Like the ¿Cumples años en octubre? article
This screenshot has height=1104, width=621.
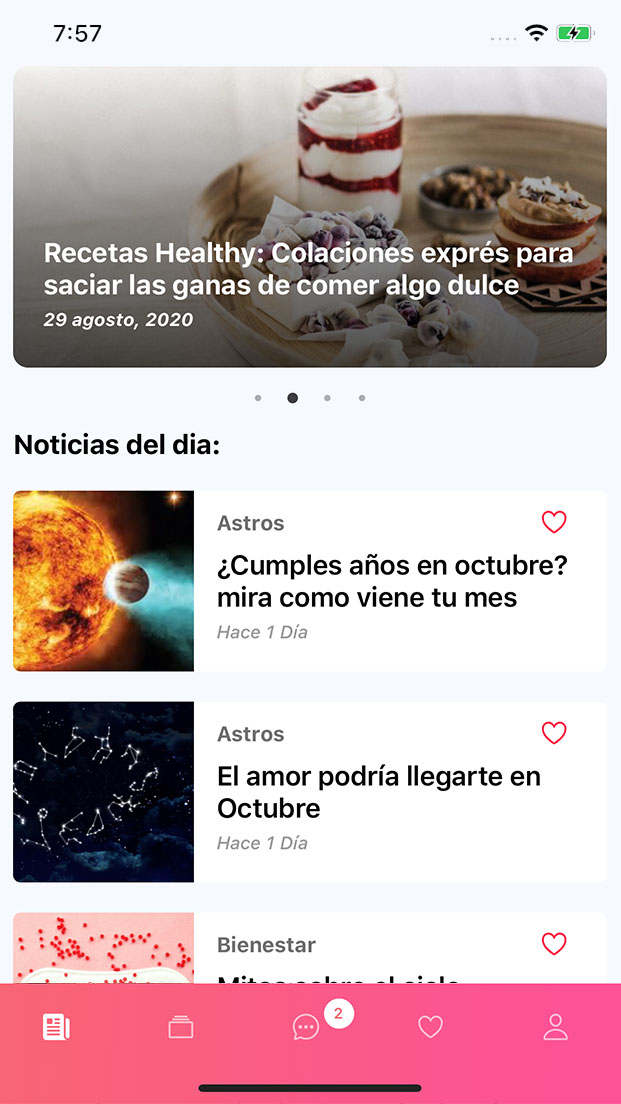[554, 522]
